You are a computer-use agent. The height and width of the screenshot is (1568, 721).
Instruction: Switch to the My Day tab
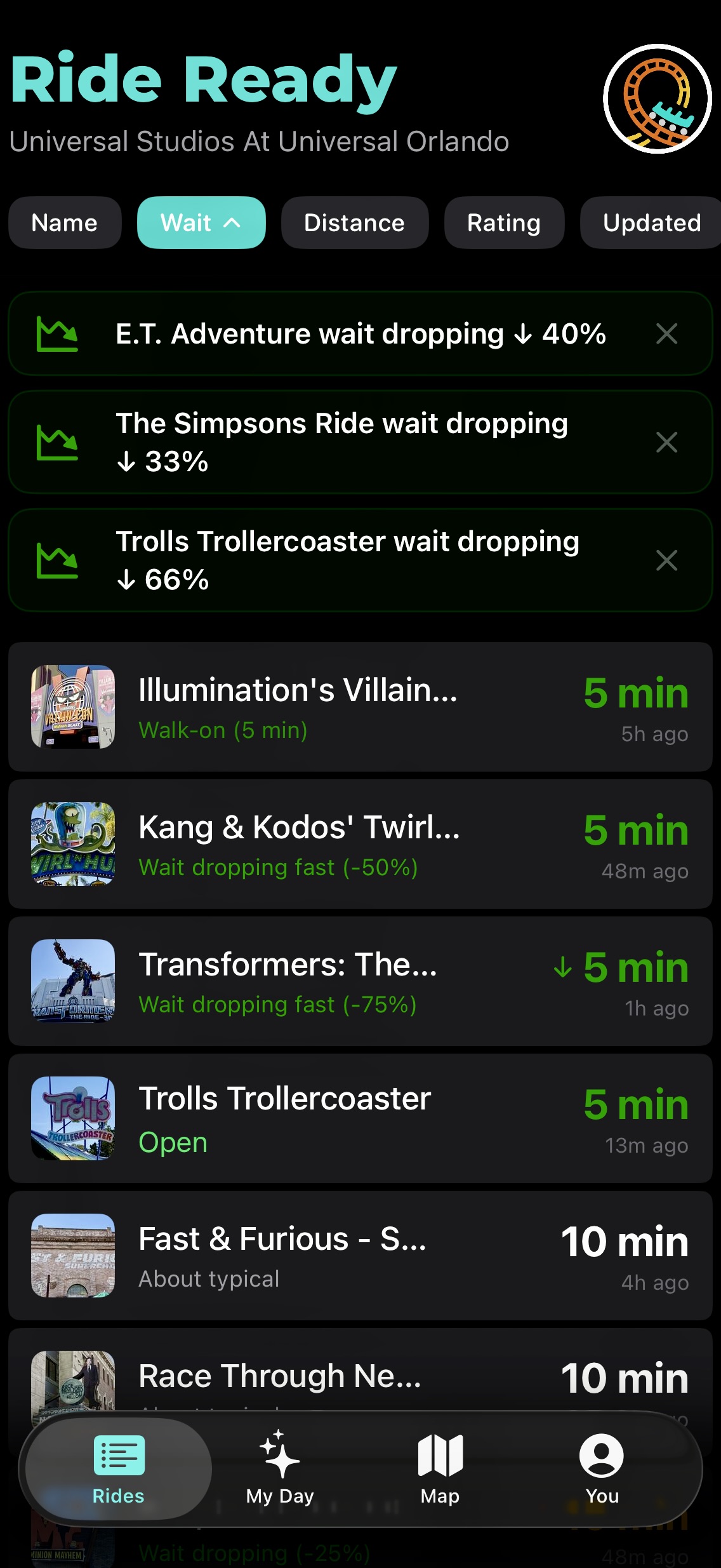(x=280, y=1468)
